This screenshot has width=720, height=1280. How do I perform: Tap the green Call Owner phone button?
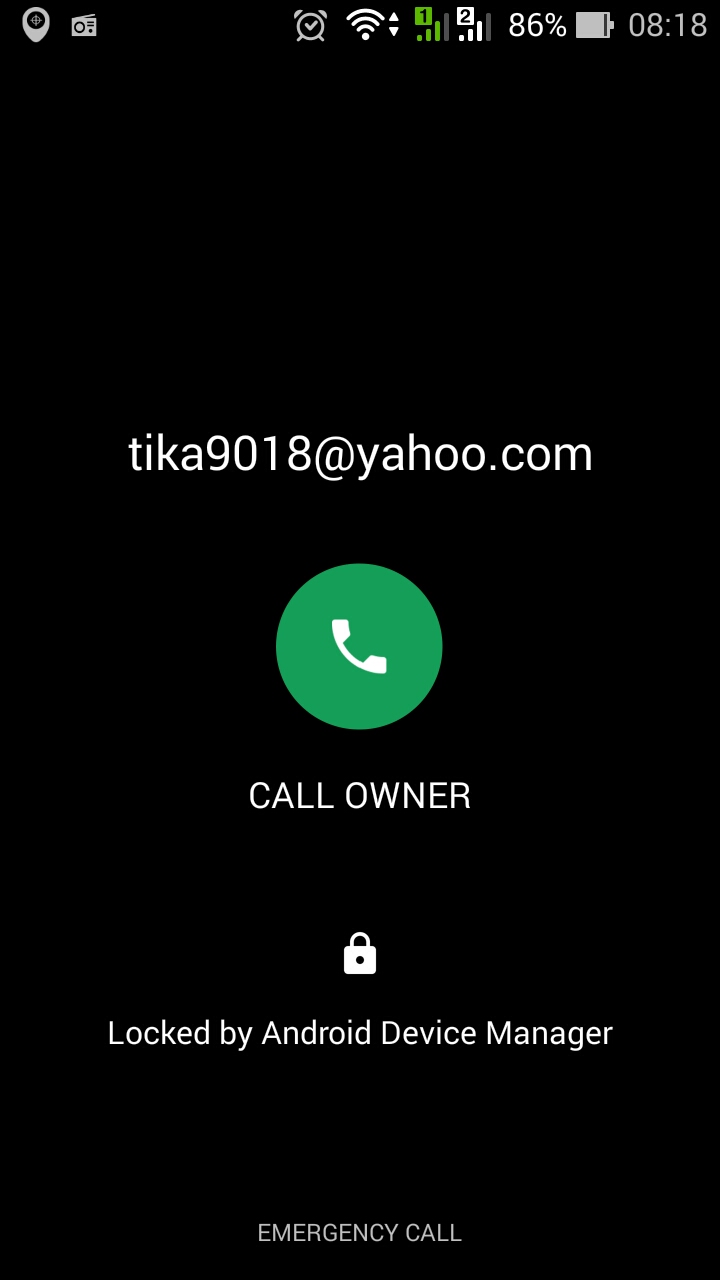coord(359,646)
